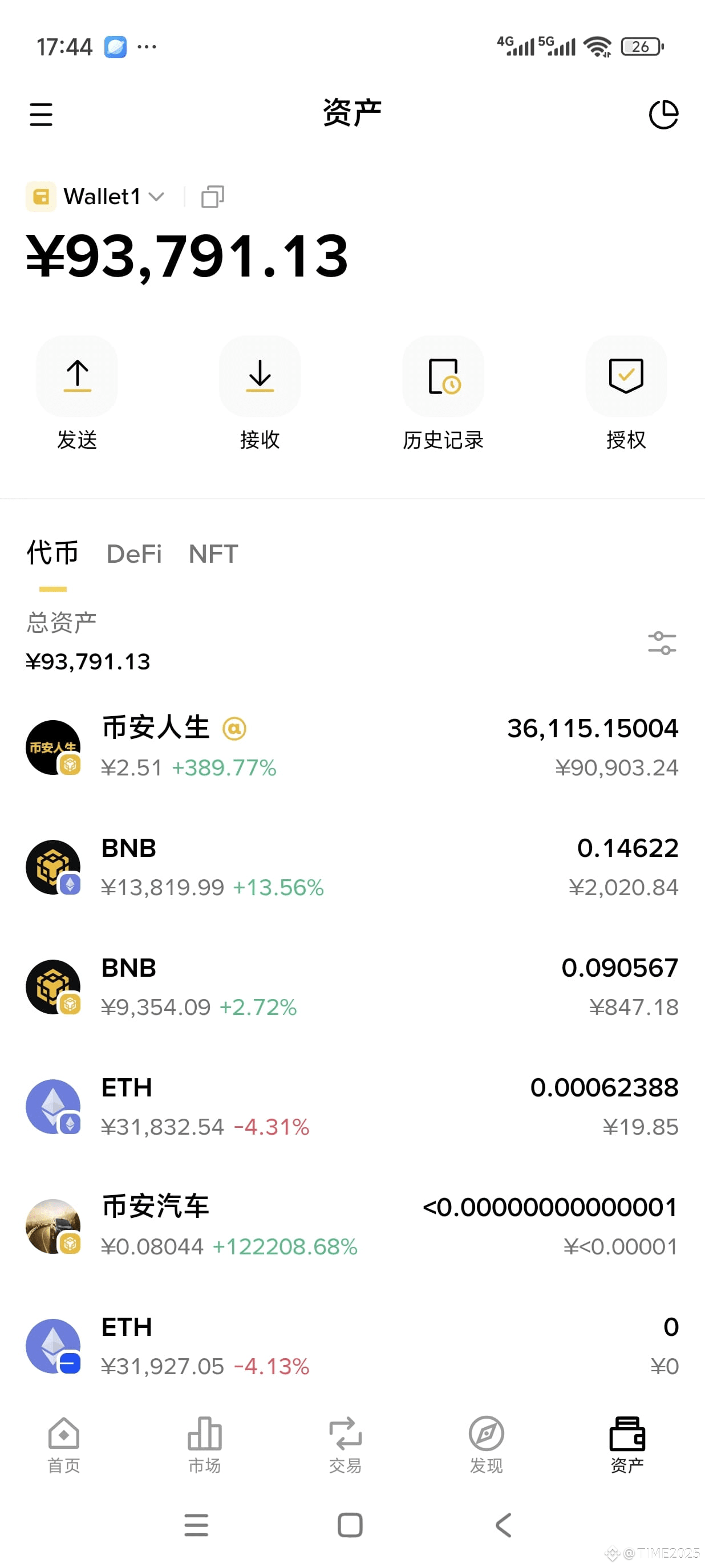Copy the wallet address
The width and height of the screenshot is (705, 1568).
coord(213,197)
